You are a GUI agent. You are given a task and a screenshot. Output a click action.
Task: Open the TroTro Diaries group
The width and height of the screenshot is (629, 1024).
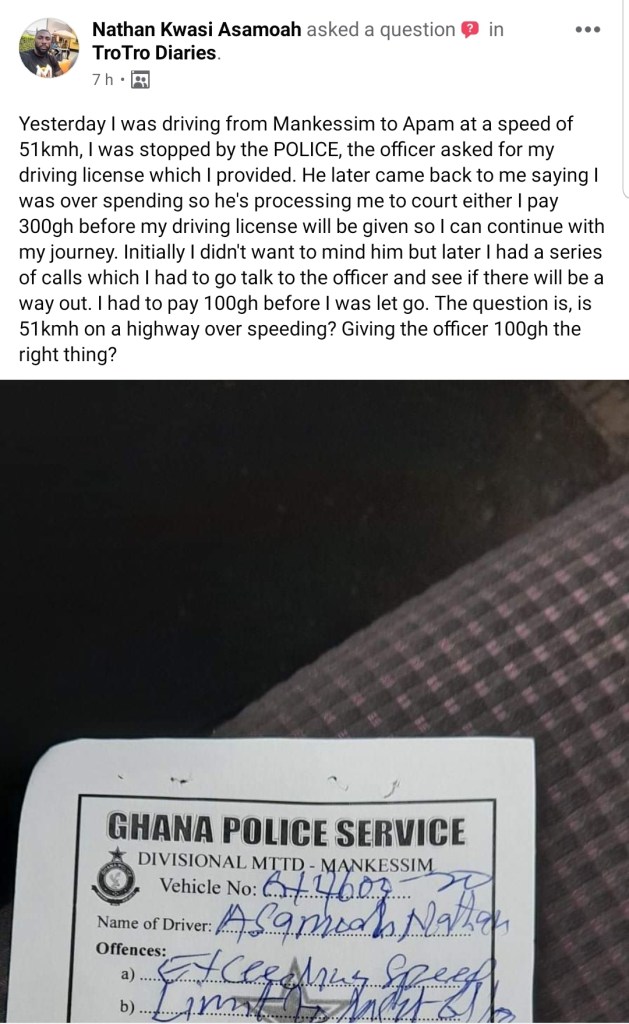(154, 53)
